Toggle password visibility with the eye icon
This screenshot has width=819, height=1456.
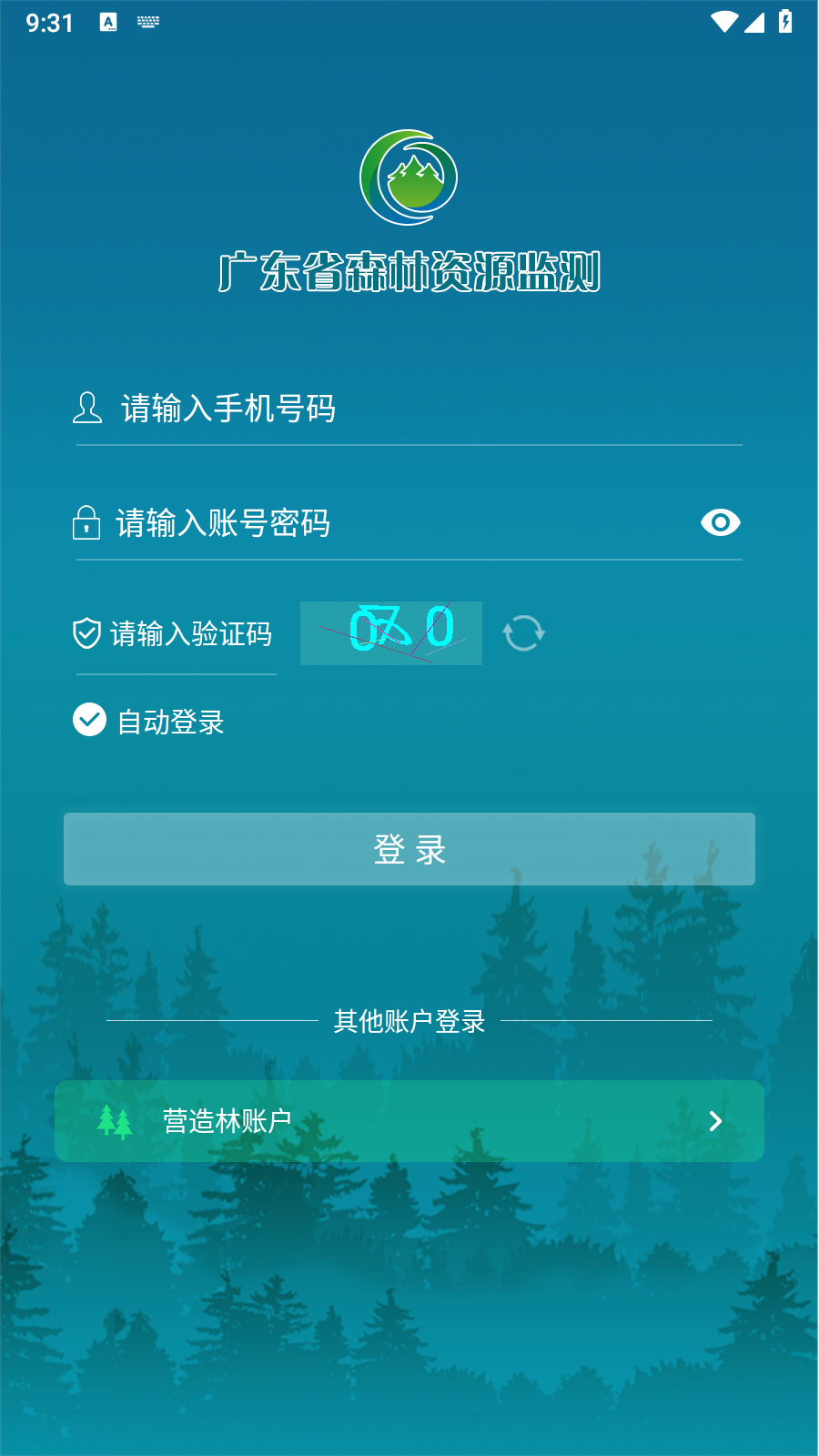click(721, 522)
